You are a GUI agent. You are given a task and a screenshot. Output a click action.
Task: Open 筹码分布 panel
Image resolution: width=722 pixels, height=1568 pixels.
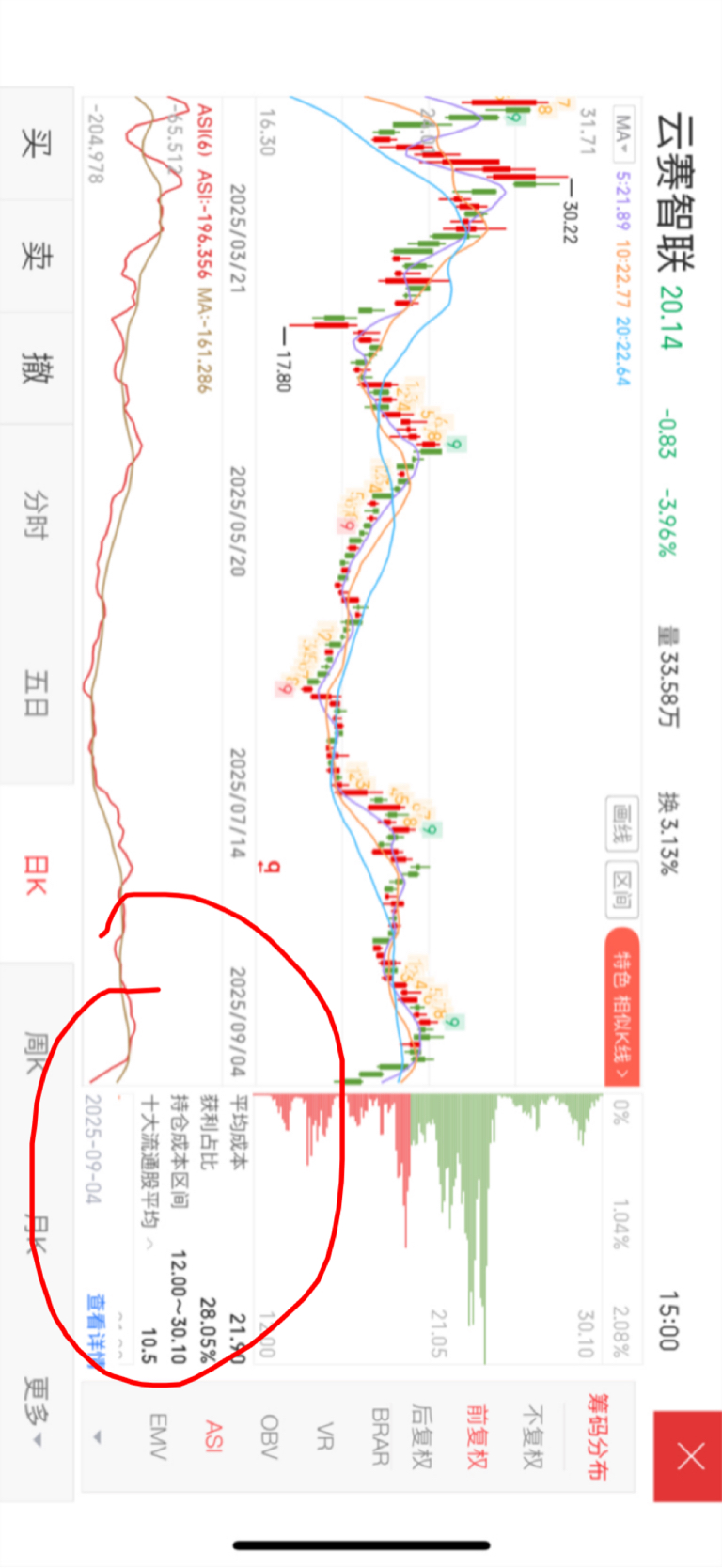tap(597, 1436)
